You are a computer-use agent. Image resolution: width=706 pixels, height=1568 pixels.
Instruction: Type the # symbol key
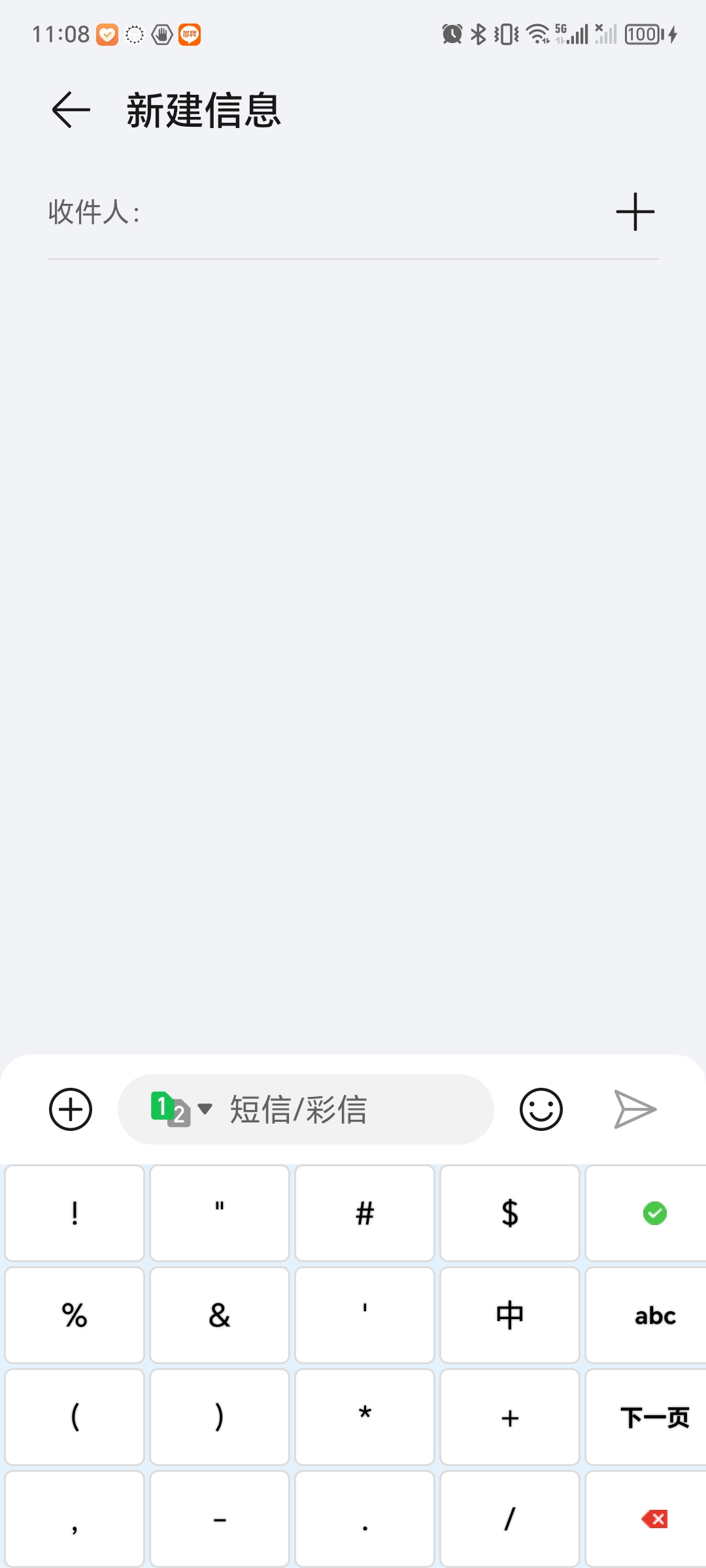point(364,1213)
